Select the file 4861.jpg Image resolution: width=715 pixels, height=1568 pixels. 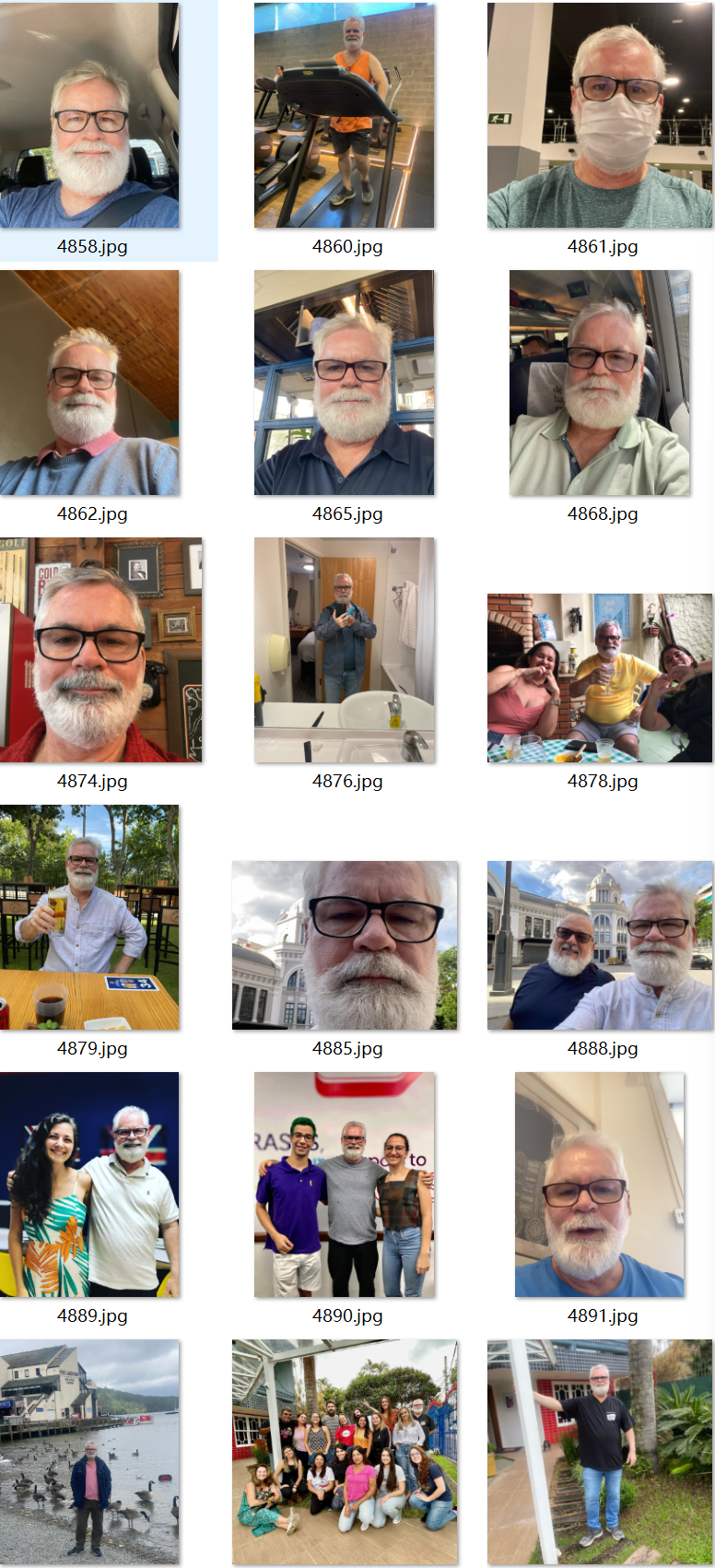click(x=600, y=115)
